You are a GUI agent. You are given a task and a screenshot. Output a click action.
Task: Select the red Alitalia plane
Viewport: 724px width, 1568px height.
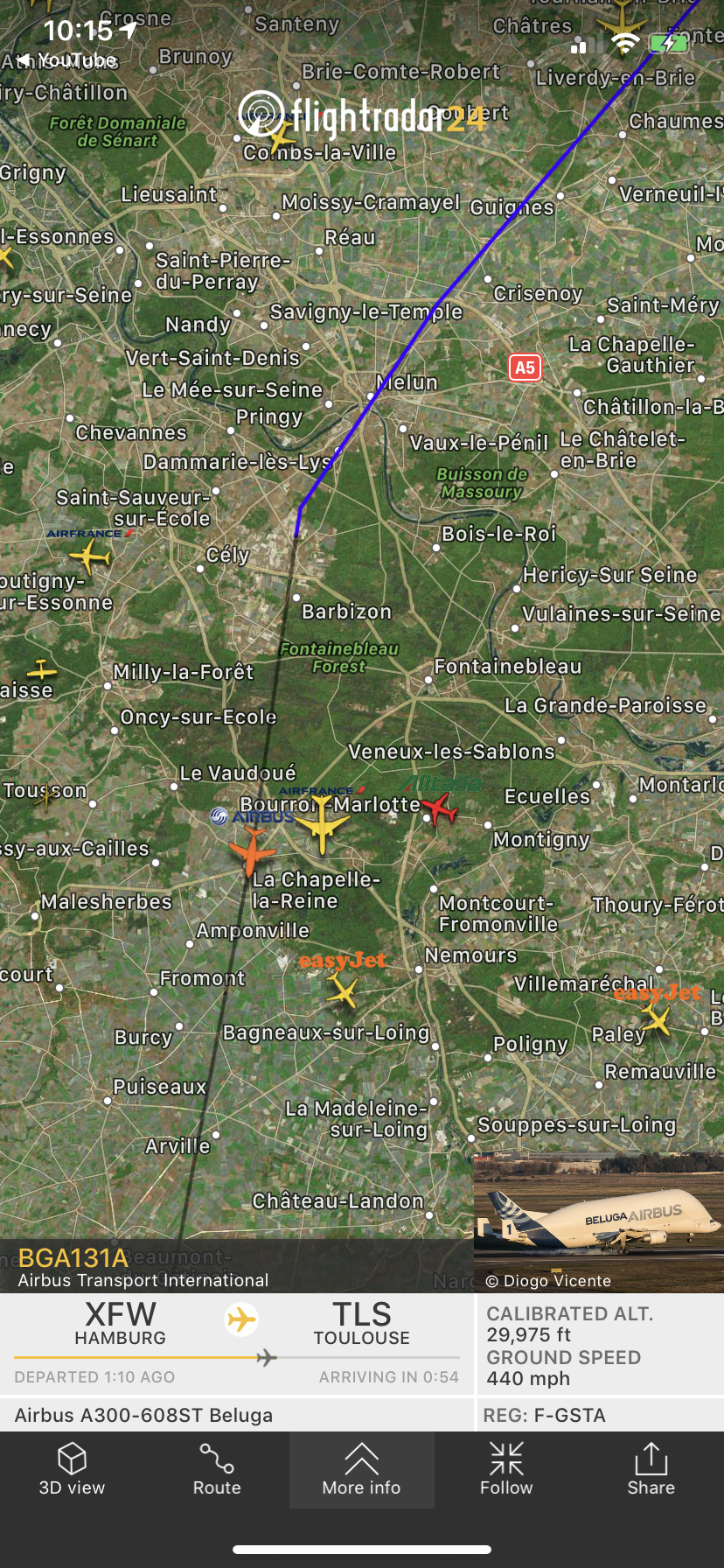440,808
